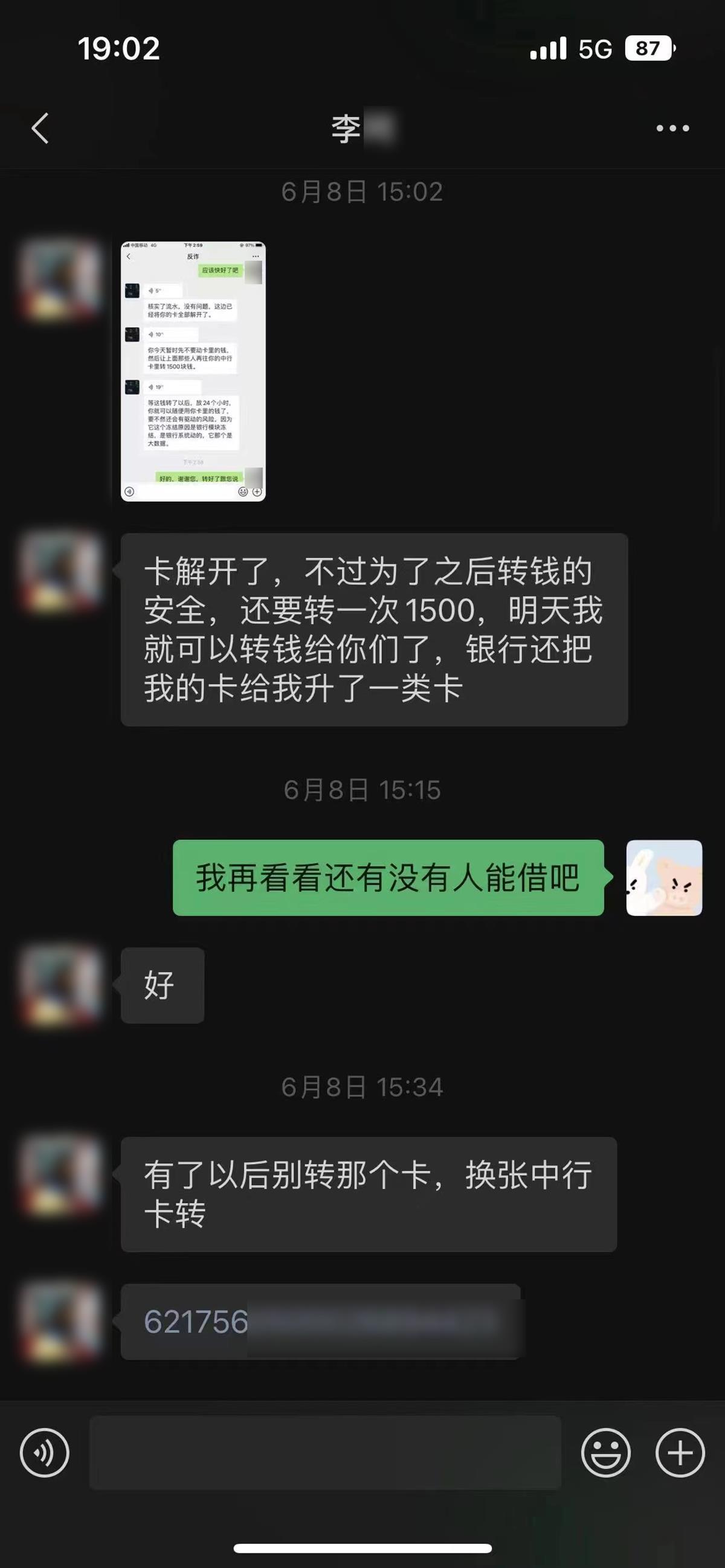This screenshot has height=1568, width=725.
Task: Open the emoji sticker panel
Action: pos(605,1453)
